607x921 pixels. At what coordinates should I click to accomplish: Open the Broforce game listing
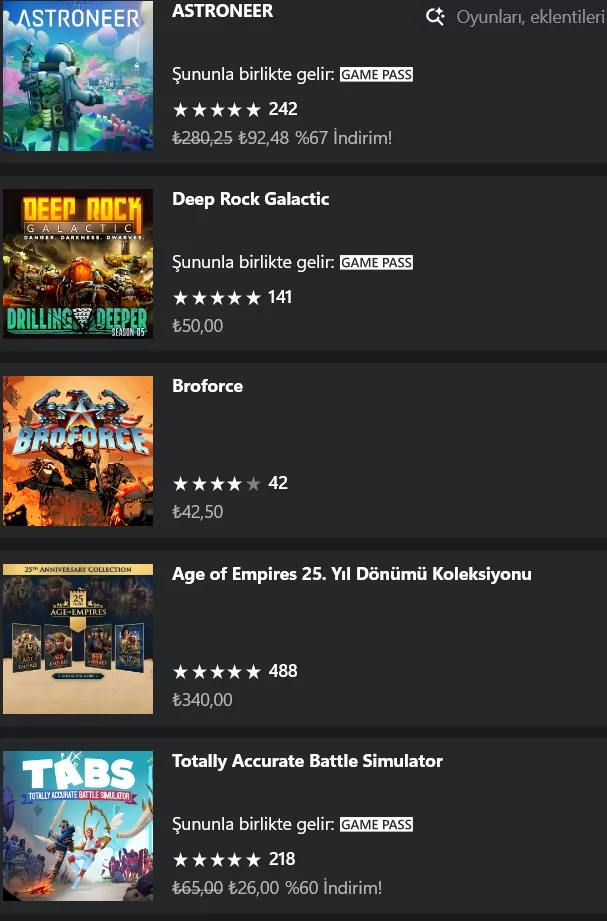[207, 386]
